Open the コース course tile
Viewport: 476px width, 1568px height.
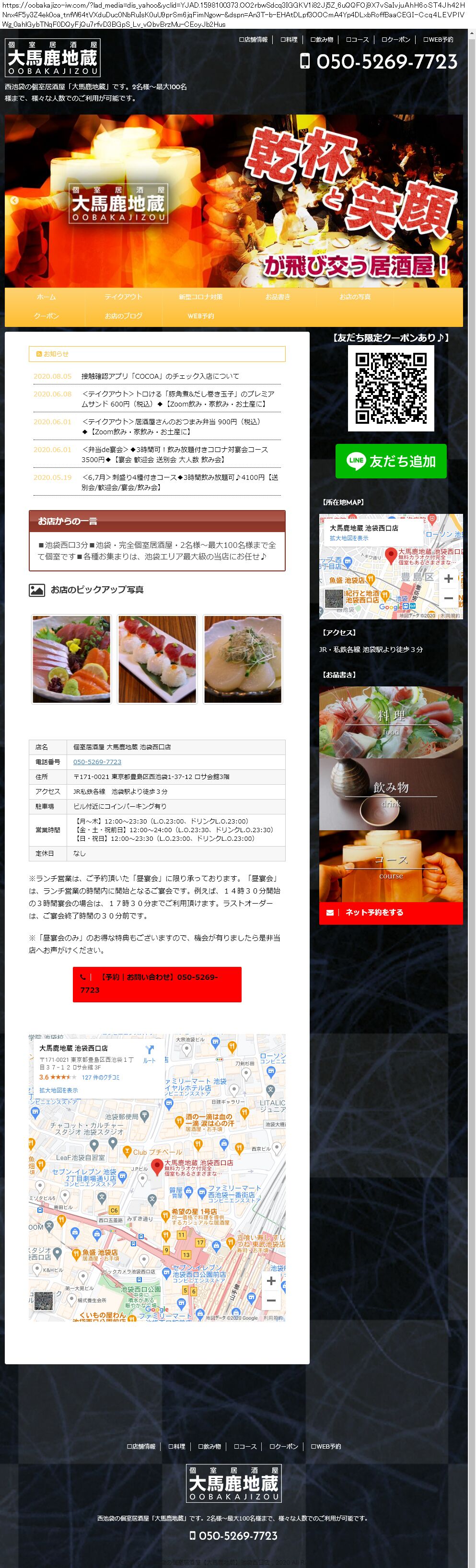click(x=391, y=866)
